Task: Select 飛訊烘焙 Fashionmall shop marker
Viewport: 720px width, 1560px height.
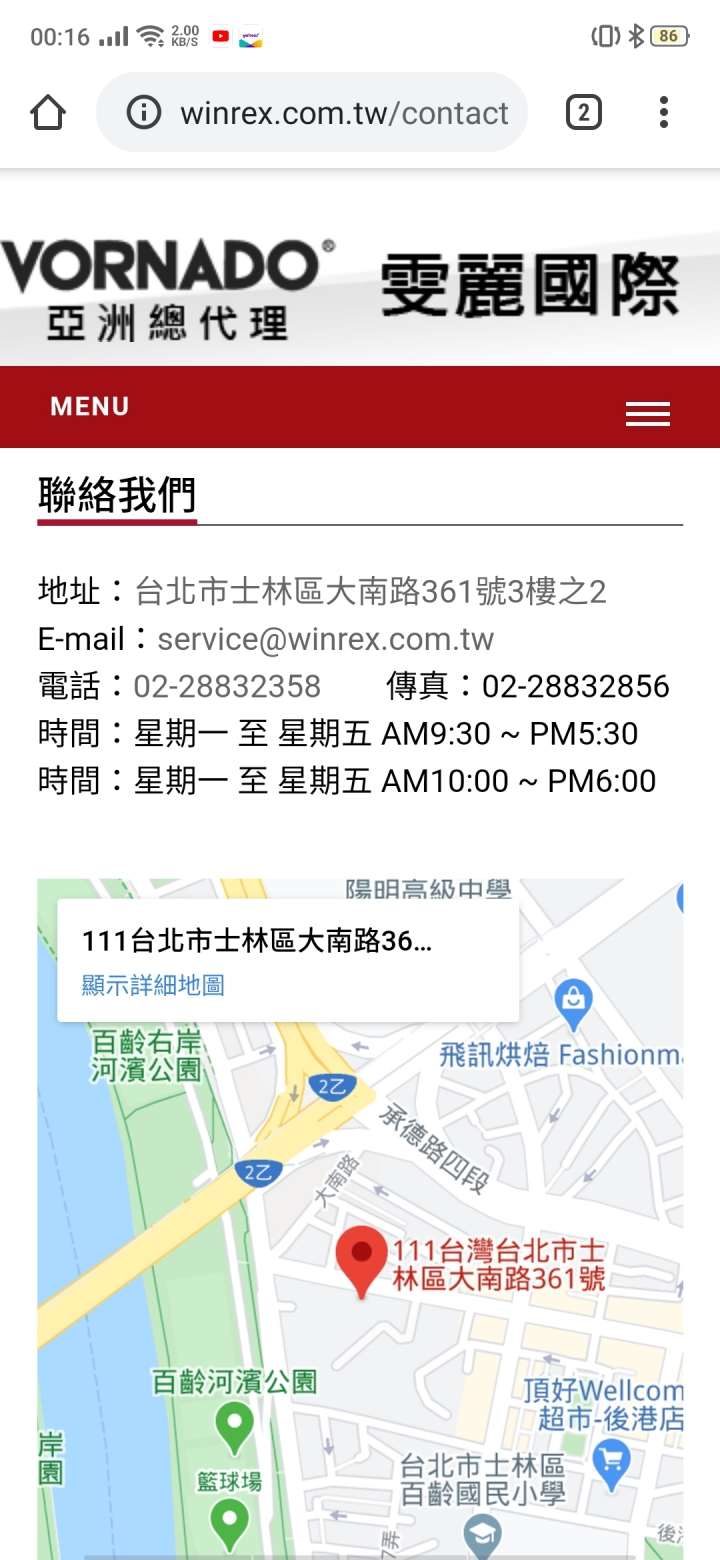Action: pyautogui.click(x=574, y=1006)
